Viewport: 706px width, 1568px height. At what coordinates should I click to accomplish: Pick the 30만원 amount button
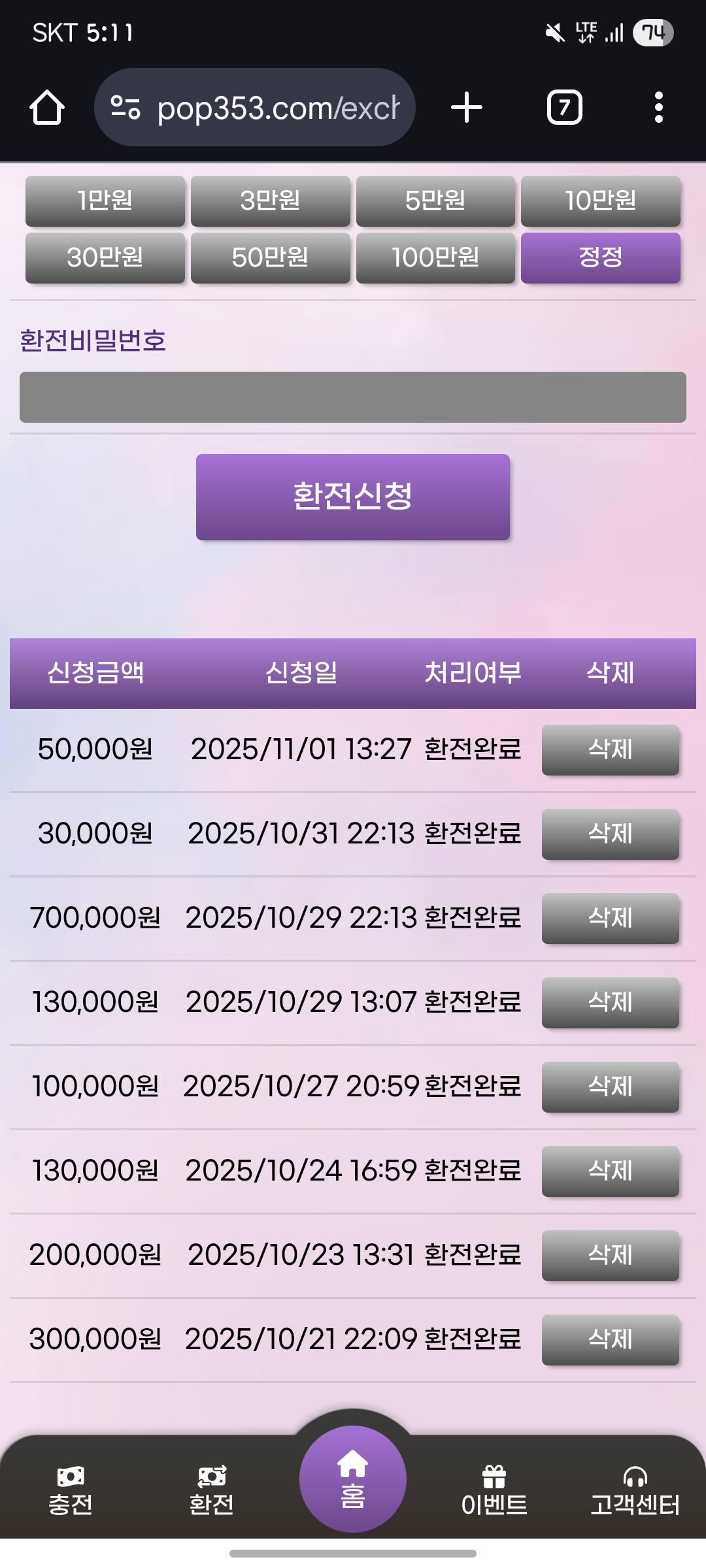[x=105, y=258]
